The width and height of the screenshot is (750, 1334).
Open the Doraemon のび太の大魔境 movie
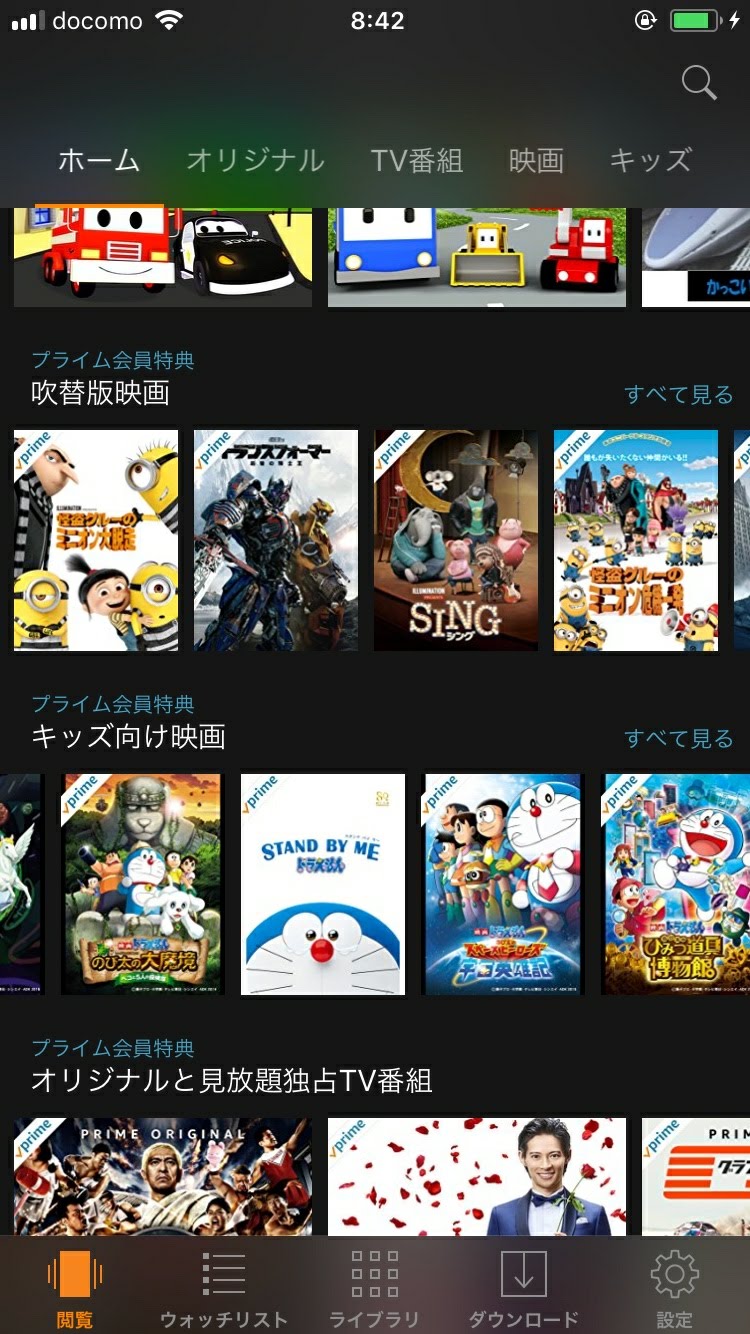coord(142,884)
